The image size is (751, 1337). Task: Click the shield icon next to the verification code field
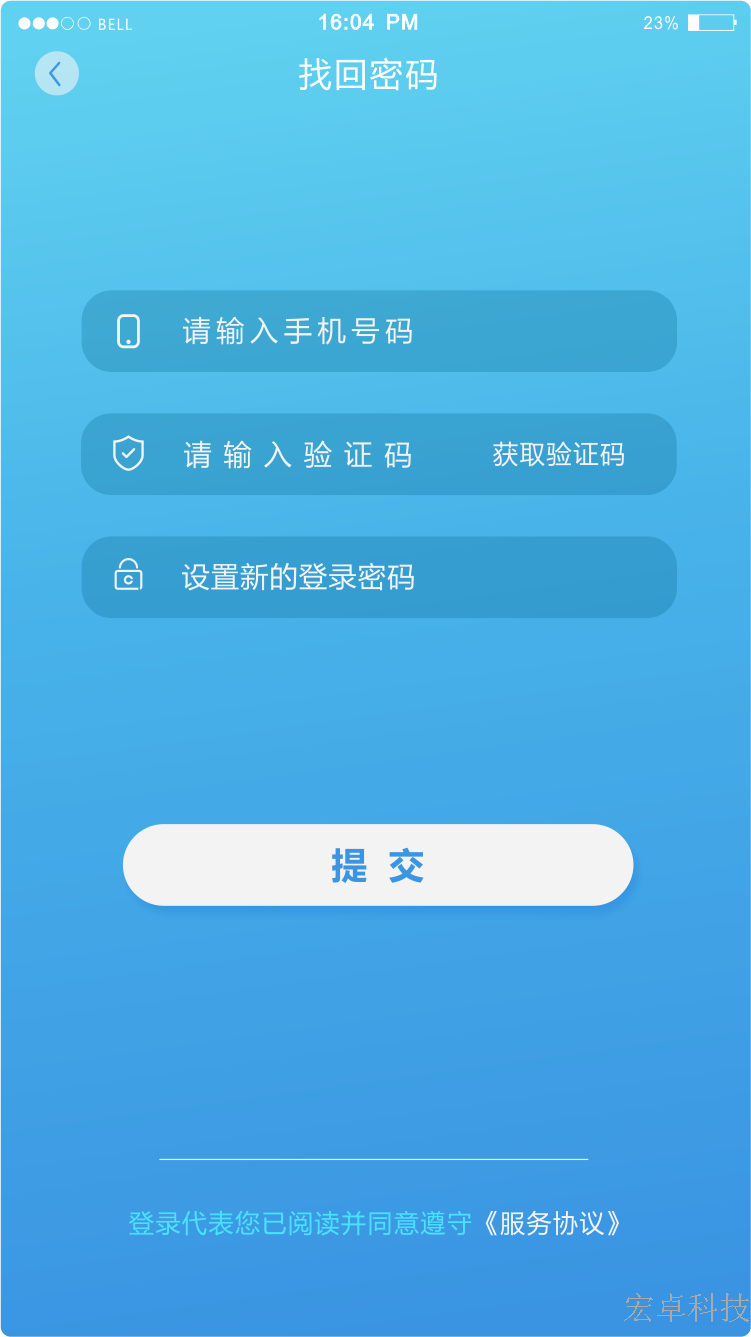coord(128,454)
